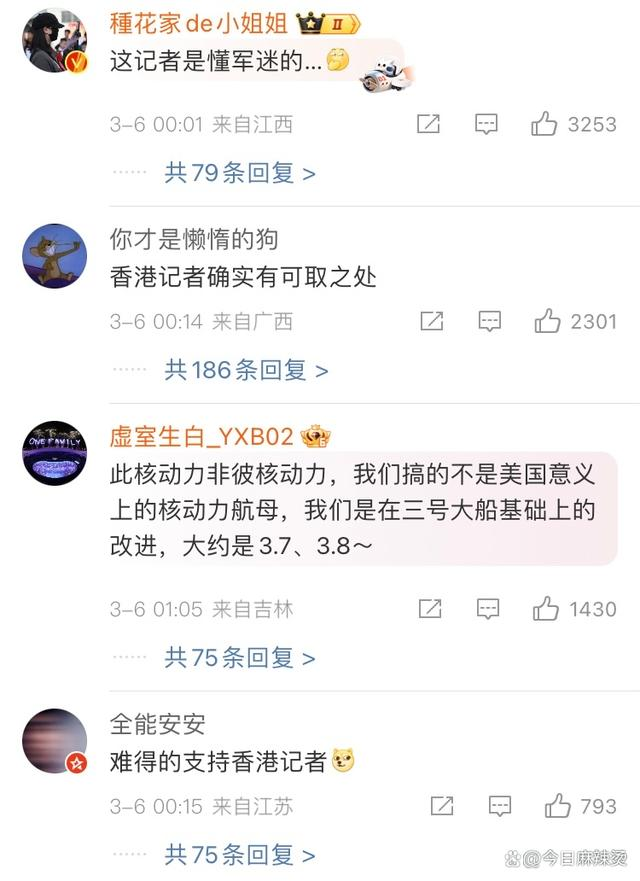Share the comment by 你才是懒惰的狗
This screenshot has height=881, width=640.
pos(431,321)
